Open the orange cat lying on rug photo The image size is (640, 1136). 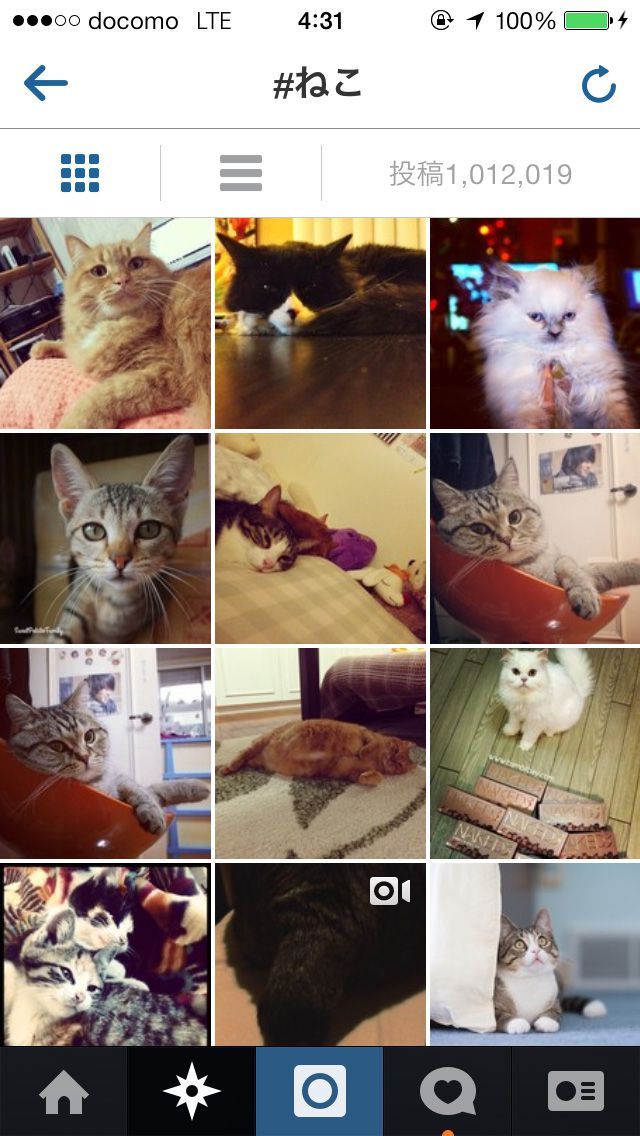pos(320,753)
